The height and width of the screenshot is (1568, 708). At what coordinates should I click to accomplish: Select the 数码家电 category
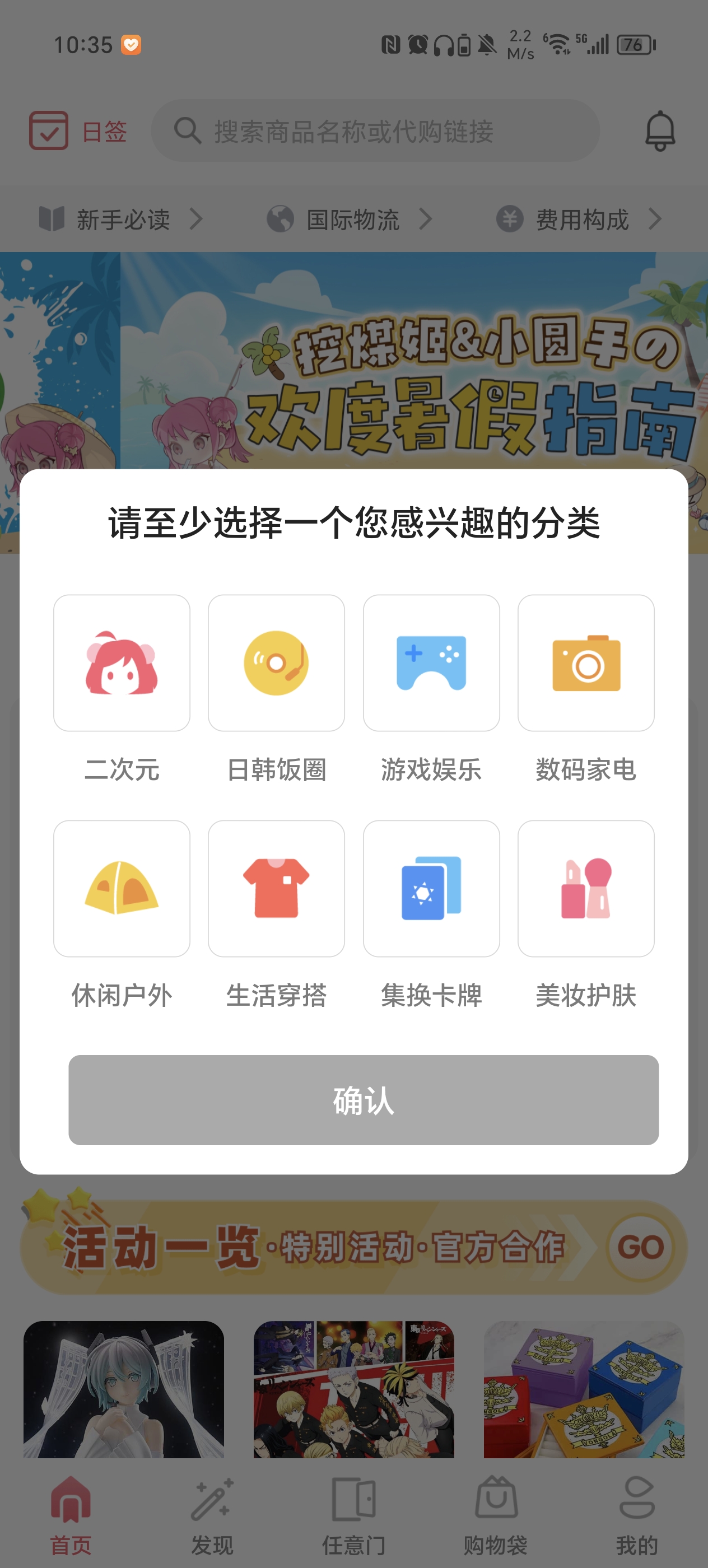coord(586,663)
